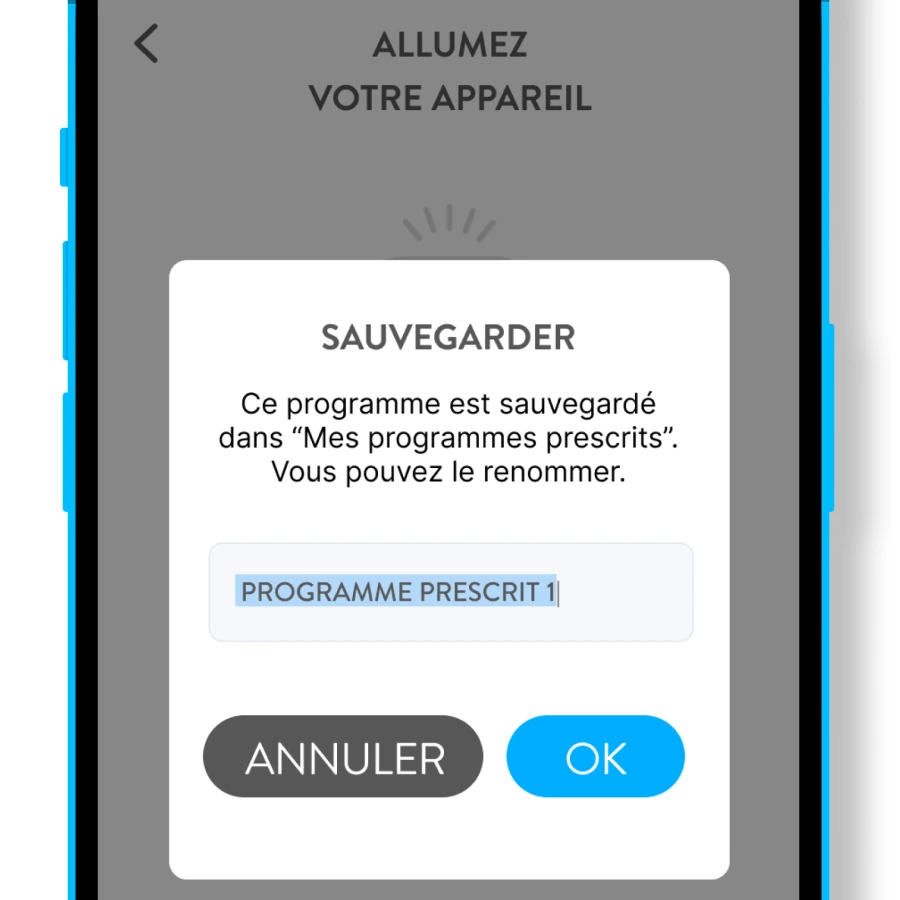Go back with the top-left arrow
Screen dimensions: 900x900
pos(147,45)
